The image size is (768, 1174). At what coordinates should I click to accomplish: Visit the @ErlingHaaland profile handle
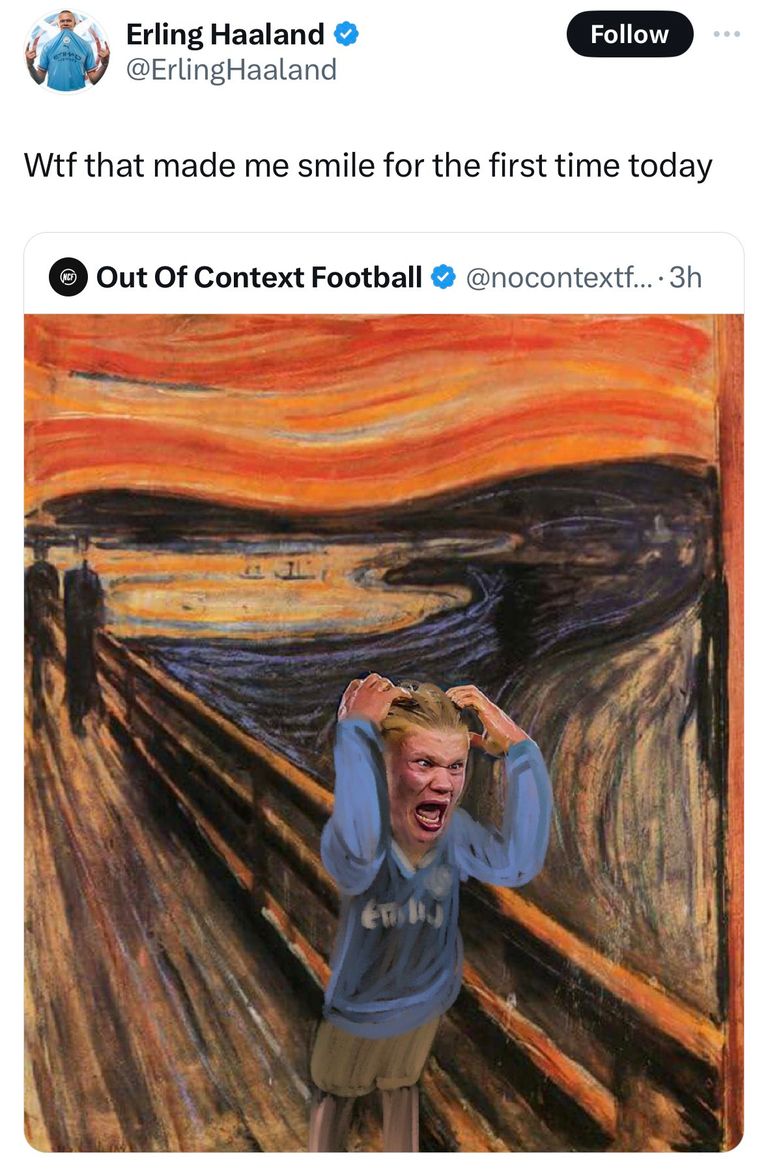(231, 69)
